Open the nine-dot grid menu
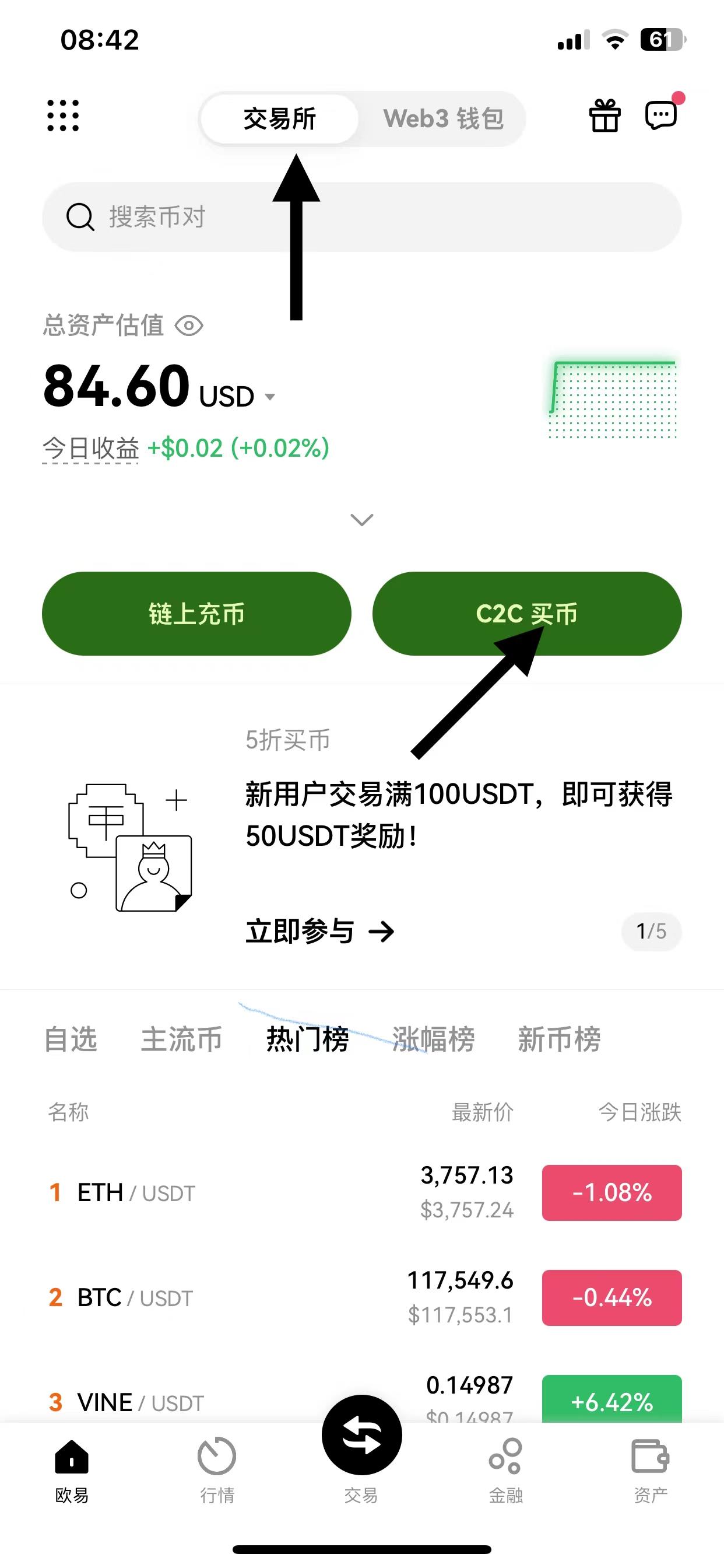 click(64, 116)
